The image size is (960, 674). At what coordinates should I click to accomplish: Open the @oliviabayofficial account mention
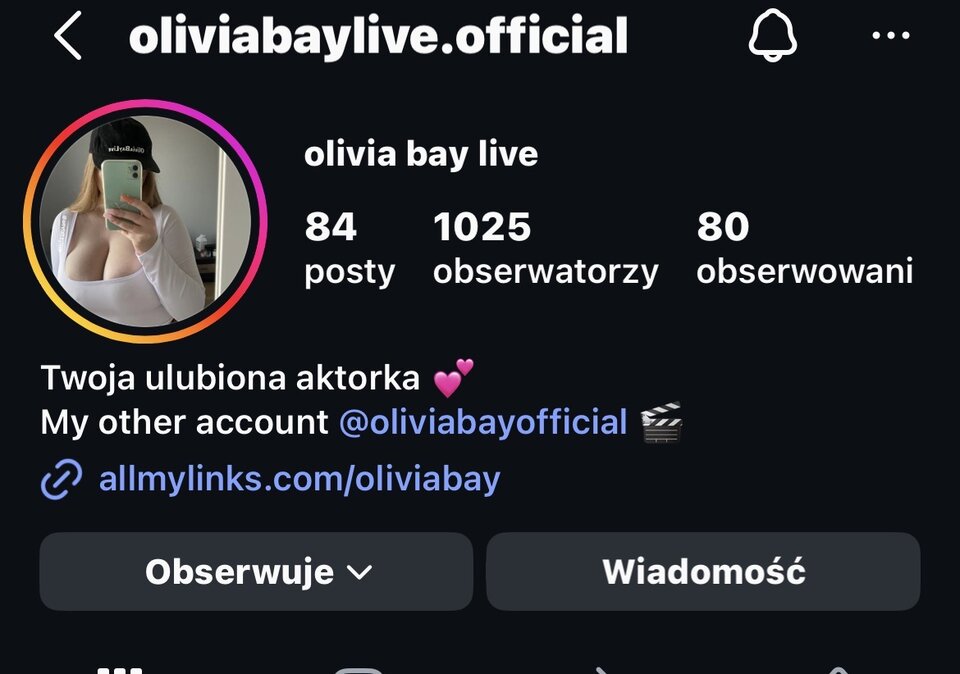click(483, 422)
